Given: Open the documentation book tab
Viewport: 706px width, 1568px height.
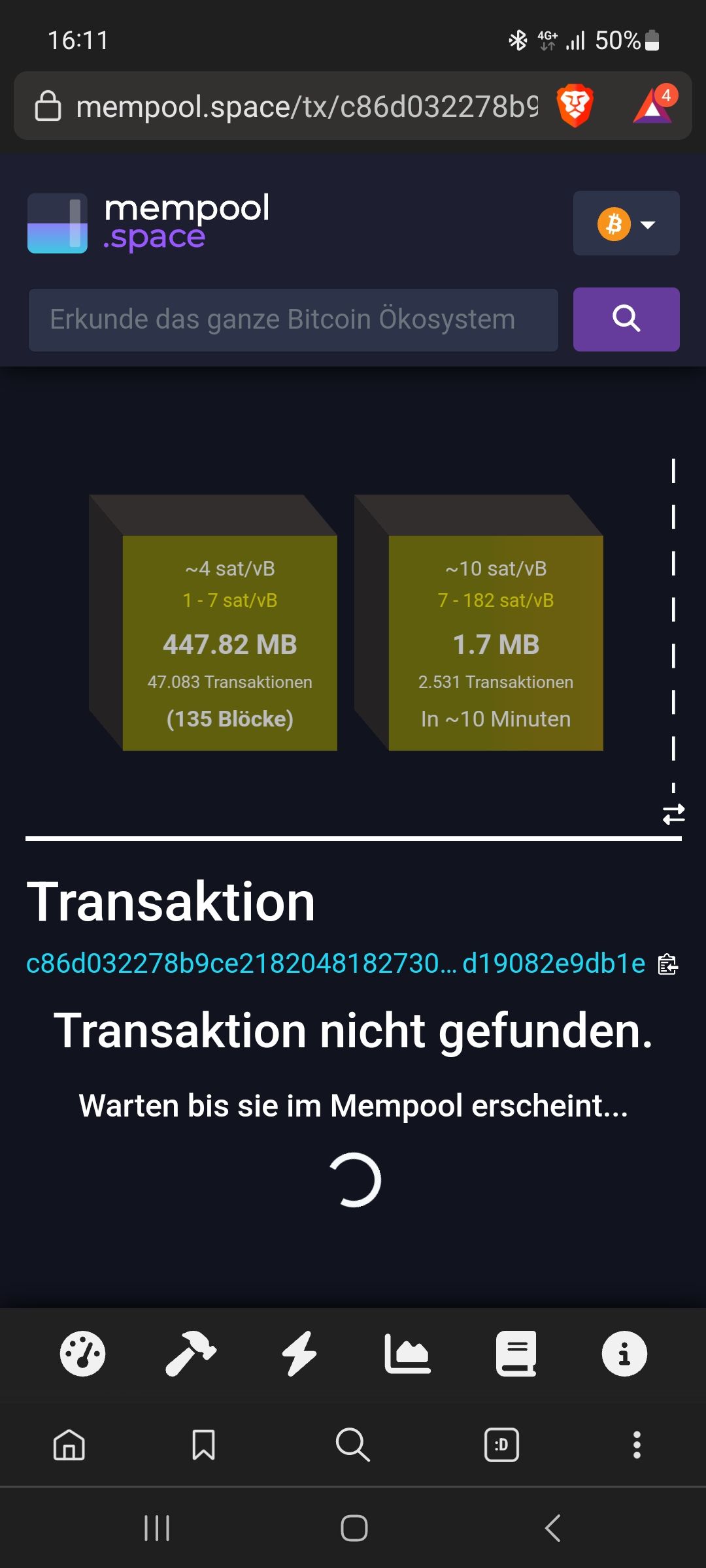Looking at the screenshot, I should [516, 1354].
